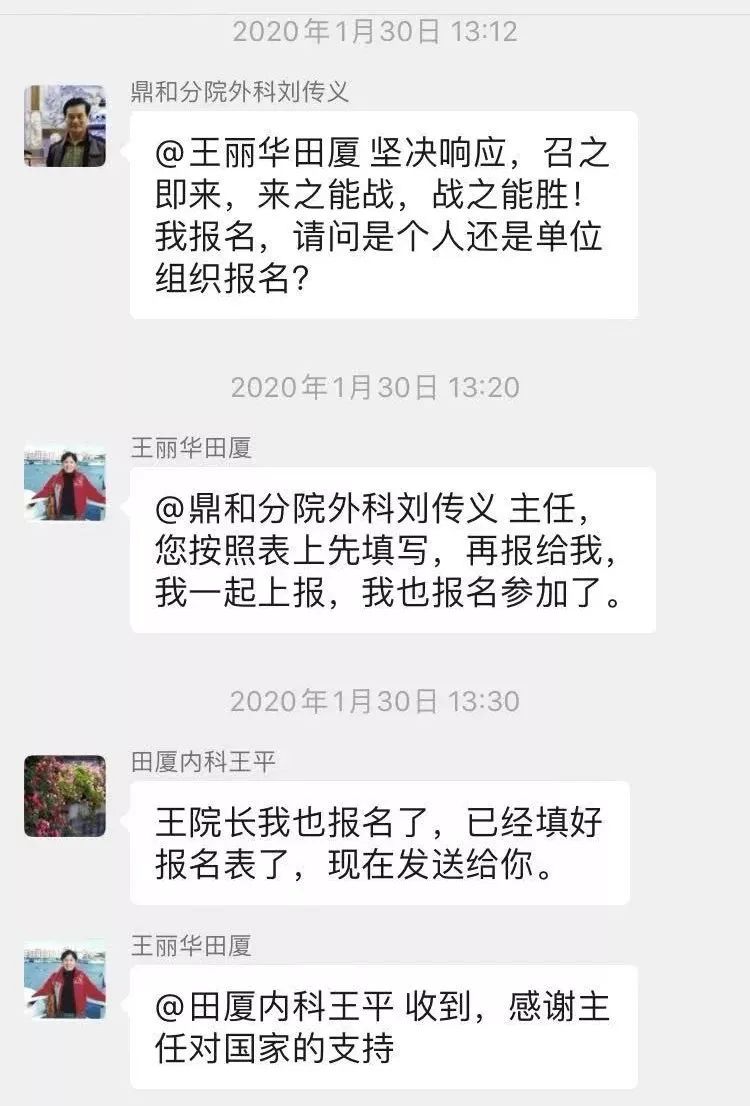Tap 王丽华田厦's avatar beside the 13:20 message
The height and width of the screenshot is (1106, 750).
65,483
